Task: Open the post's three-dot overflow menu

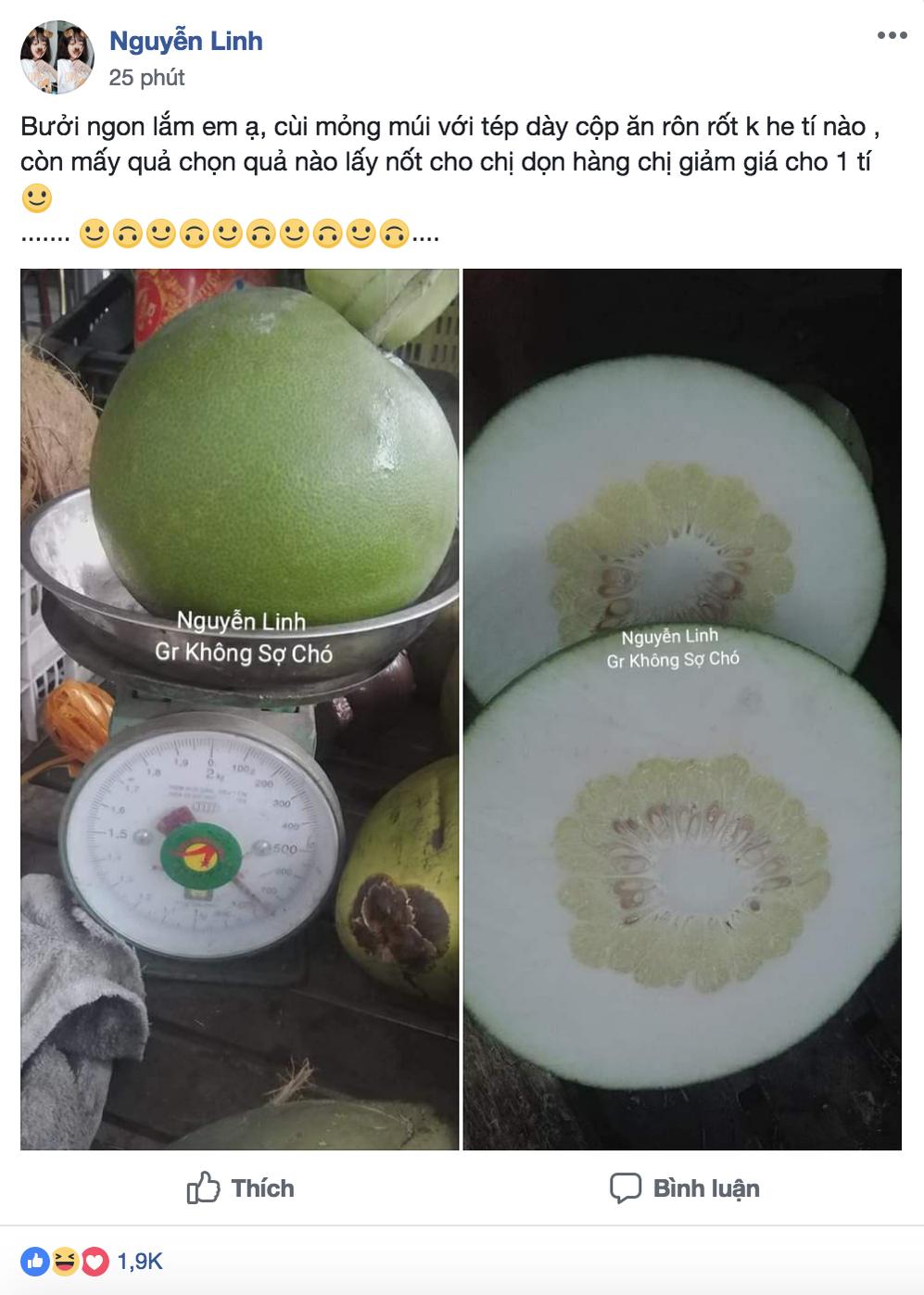Action: click(892, 35)
